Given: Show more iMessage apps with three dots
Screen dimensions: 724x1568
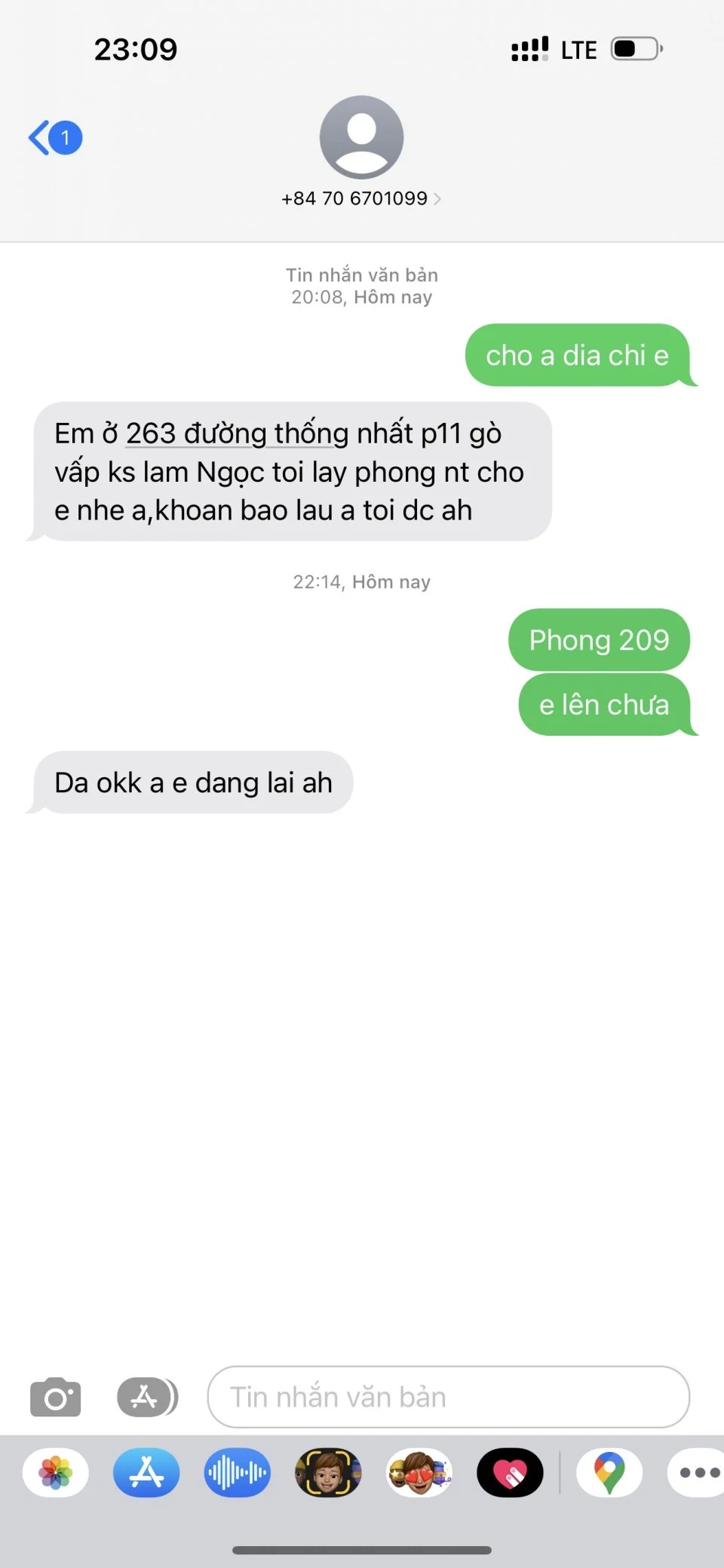Looking at the screenshot, I should point(698,1472).
